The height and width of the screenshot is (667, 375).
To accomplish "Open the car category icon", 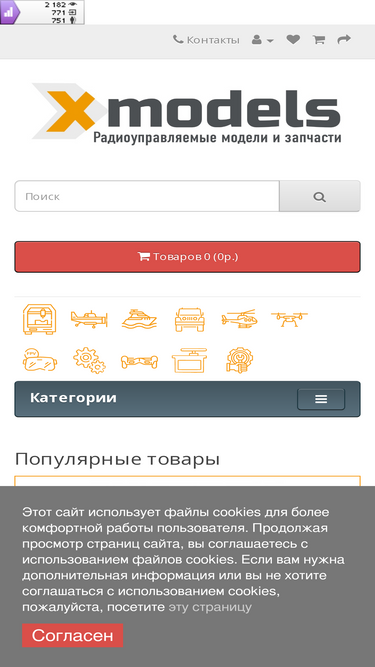I will (190, 319).
